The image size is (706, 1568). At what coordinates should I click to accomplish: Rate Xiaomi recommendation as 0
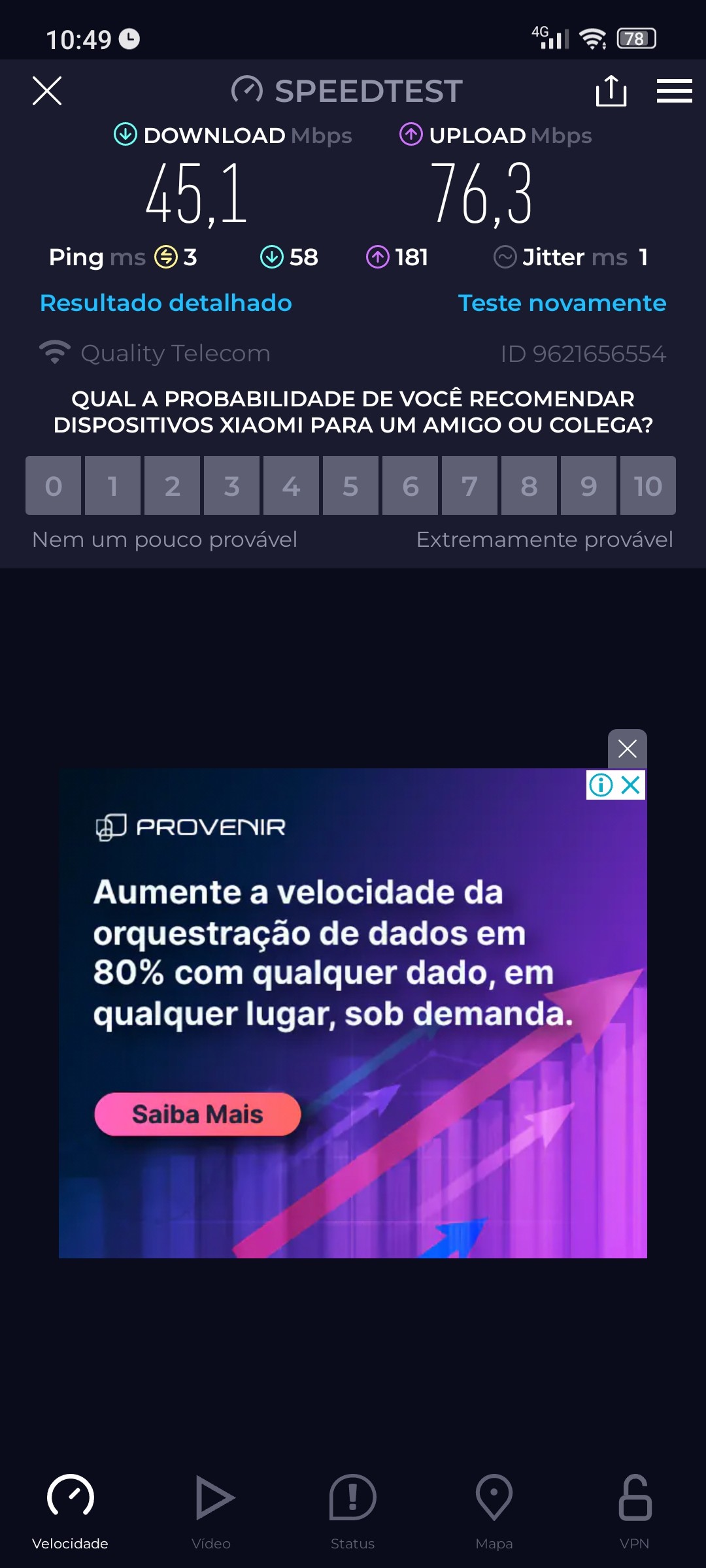click(54, 486)
